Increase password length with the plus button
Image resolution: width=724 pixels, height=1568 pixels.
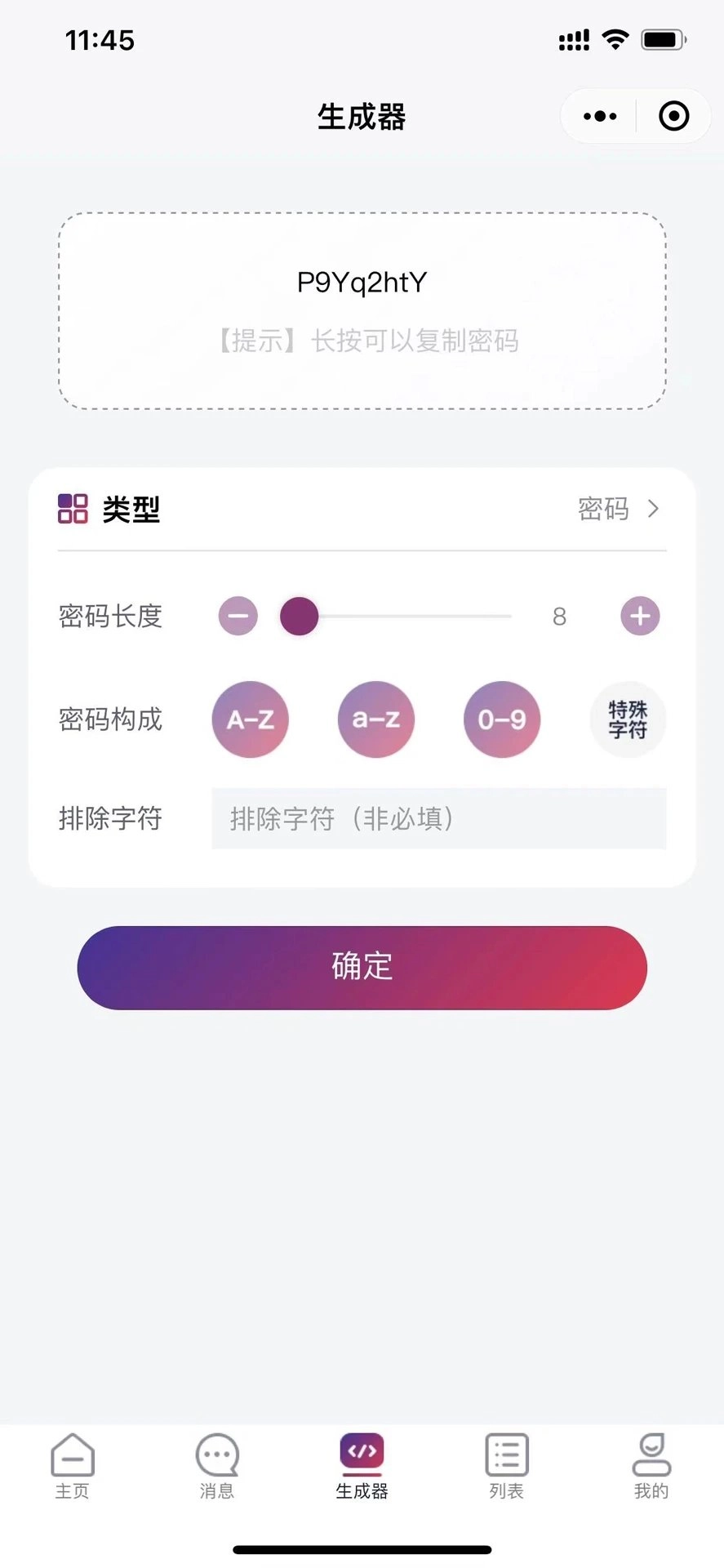tap(640, 616)
